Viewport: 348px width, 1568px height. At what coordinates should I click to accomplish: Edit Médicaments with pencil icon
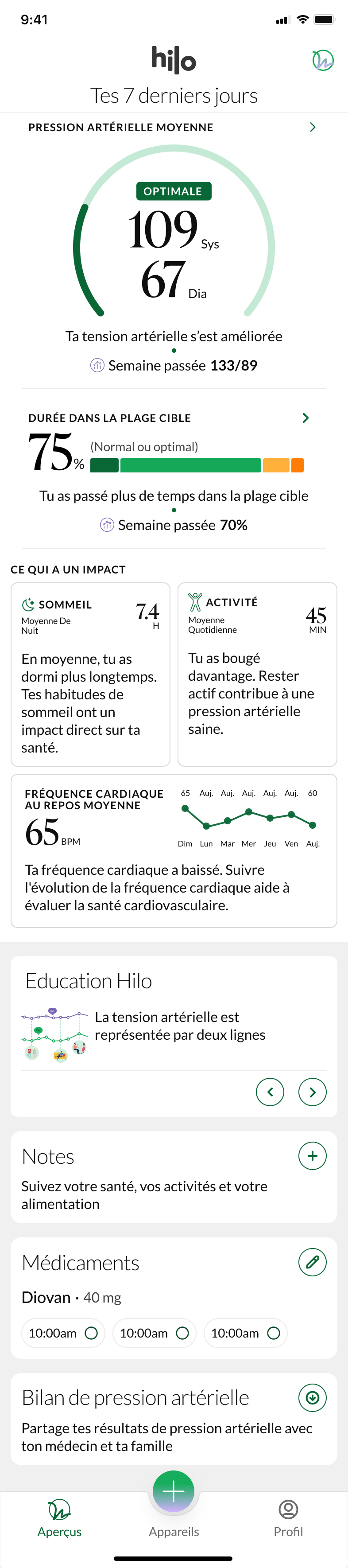coord(312,1262)
